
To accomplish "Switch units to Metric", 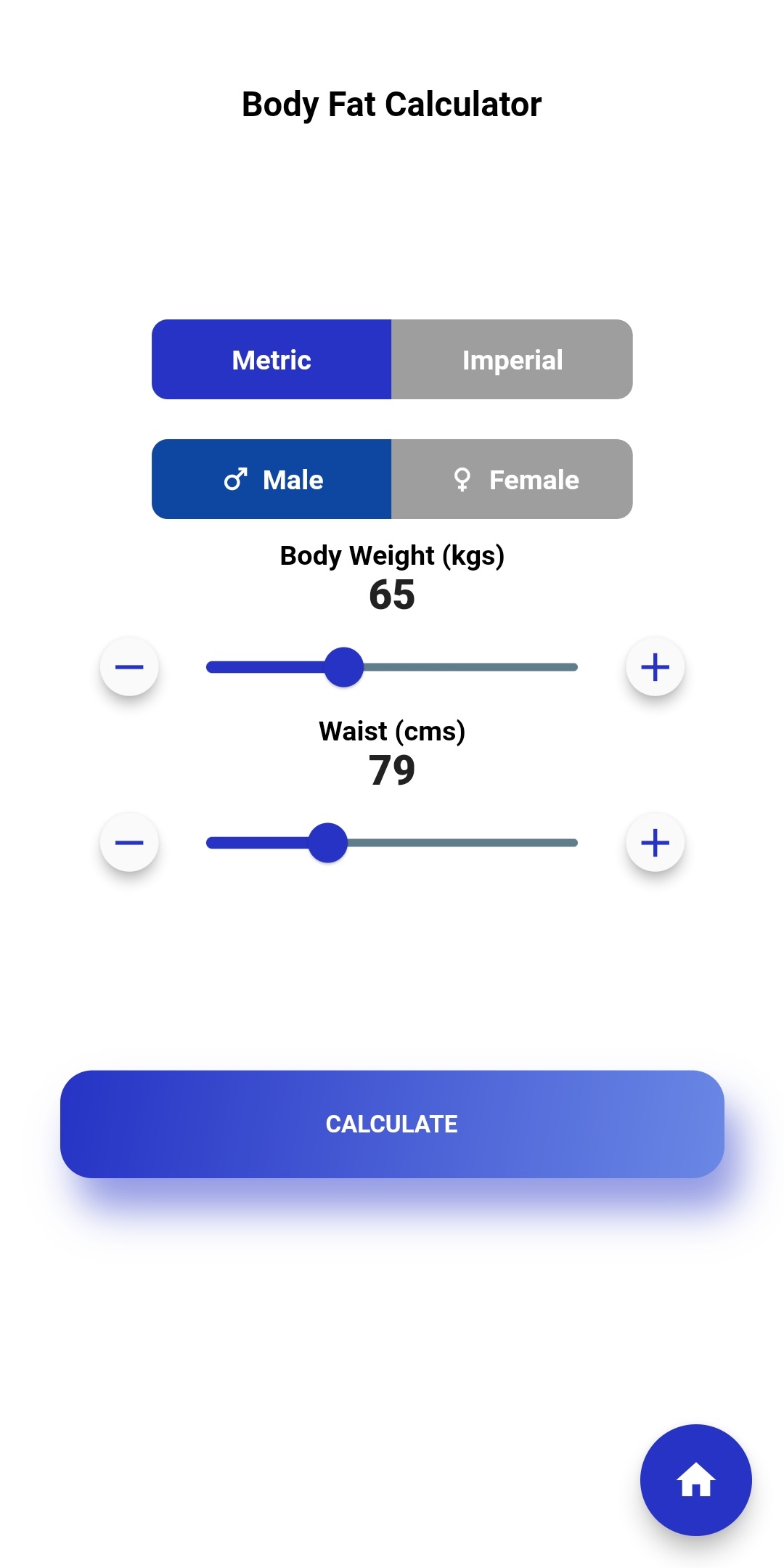I will coord(271,360).
